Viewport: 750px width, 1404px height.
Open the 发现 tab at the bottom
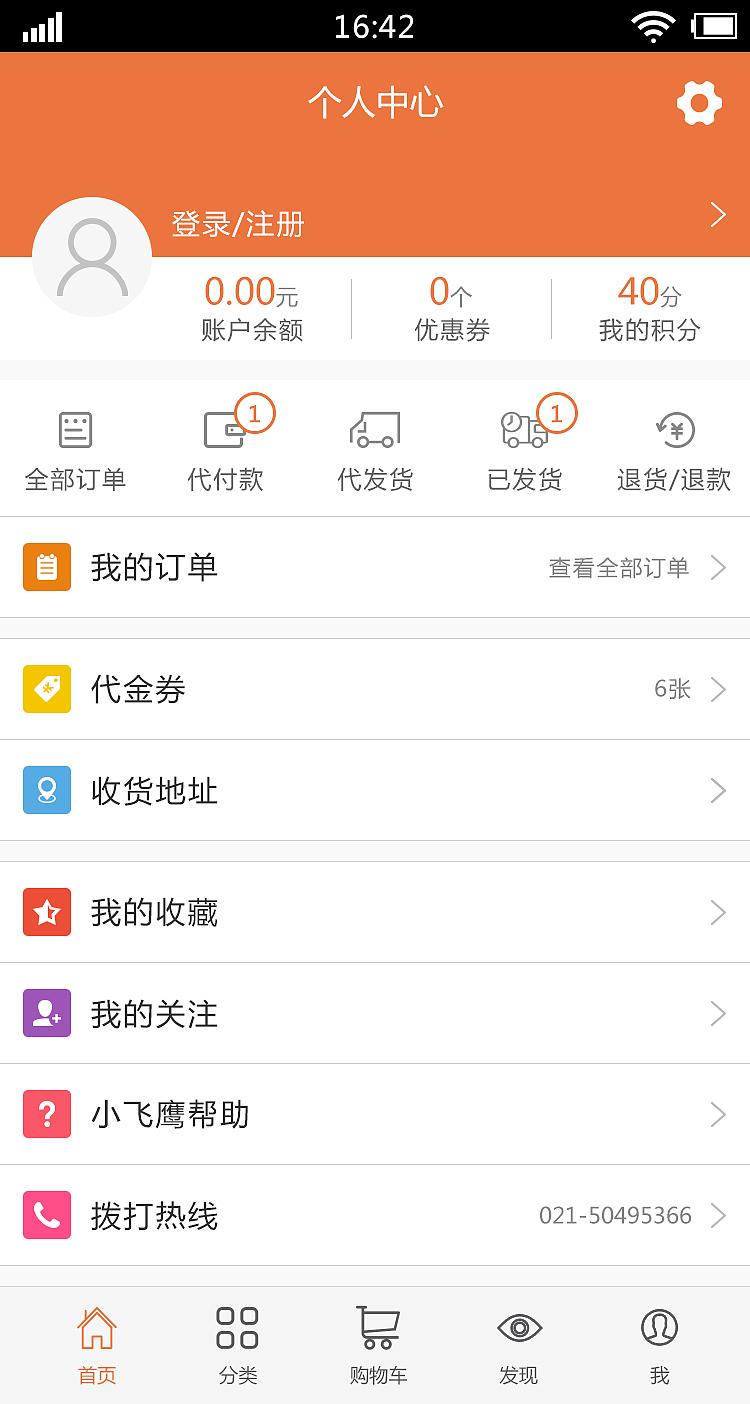click(x=518, y=1340)
